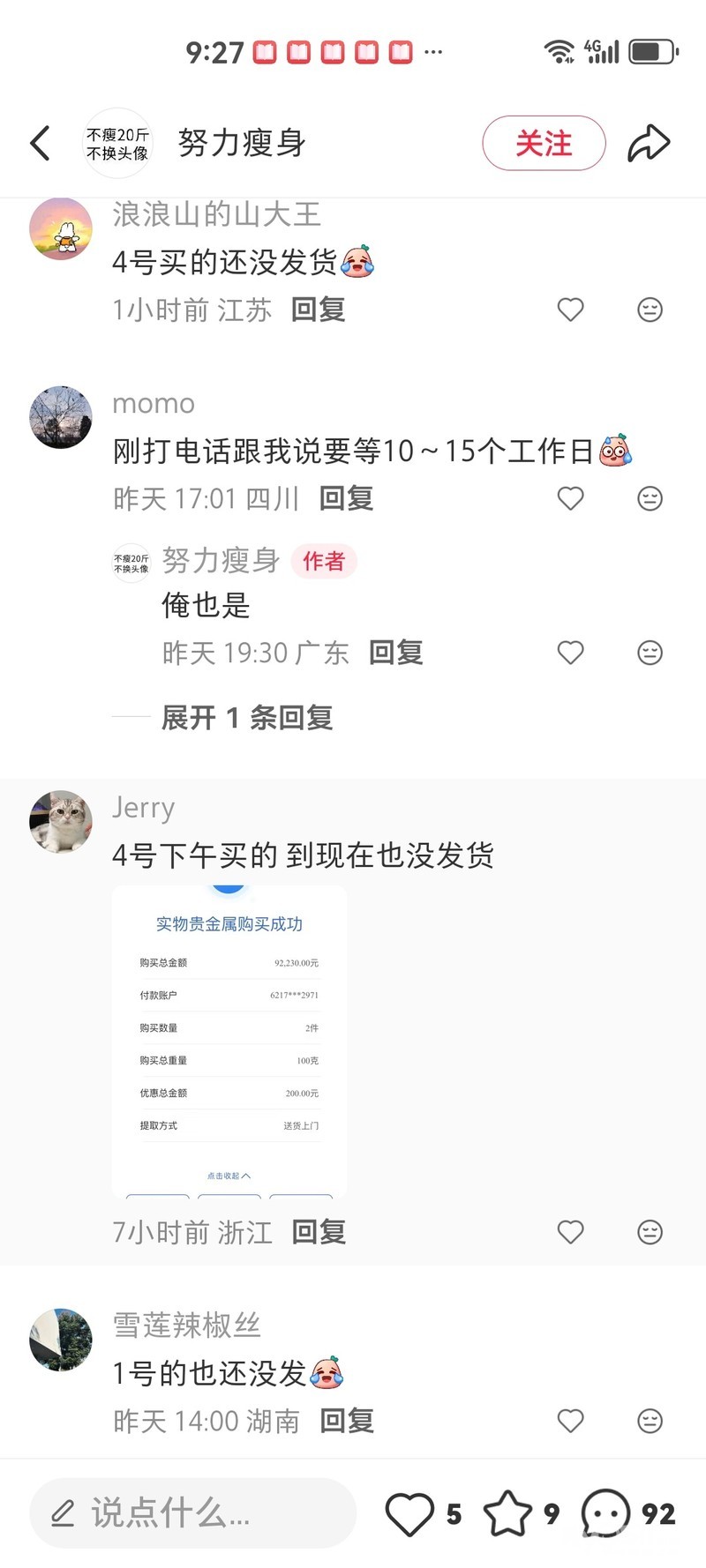Share this post via the arrow icon
Screen dimensions: 706x1568
[649, 143]
